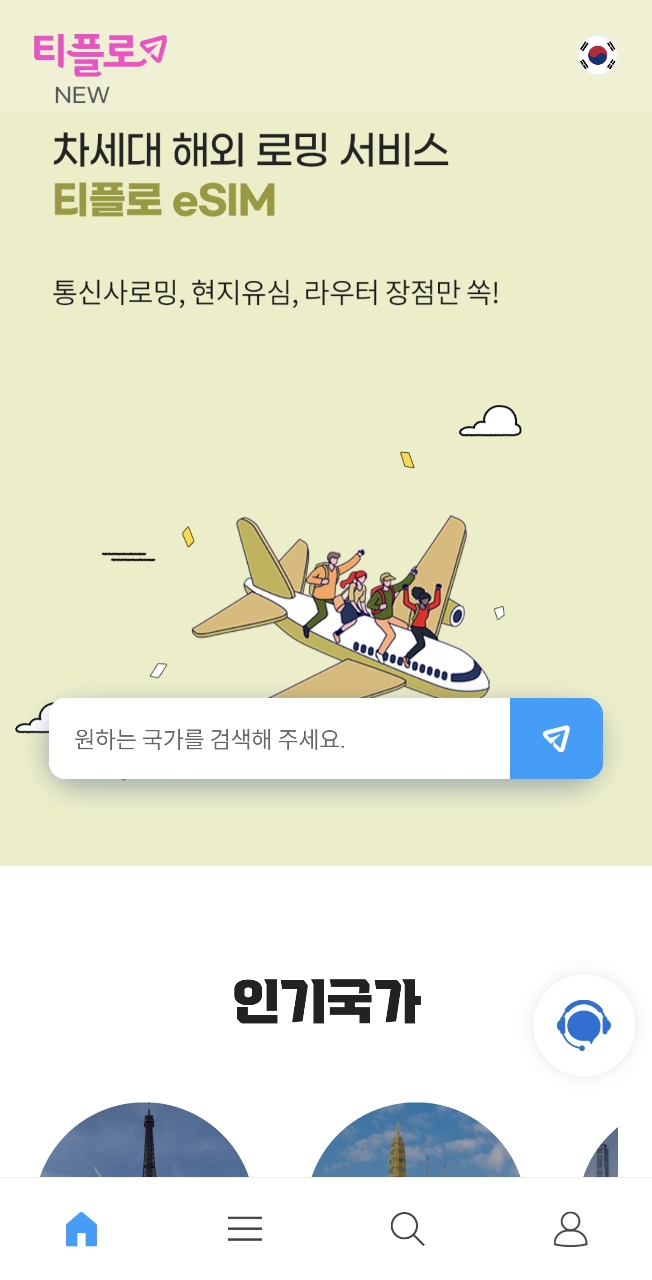Tap the pink 티플로 logo
Image resolution: width=652 pixels, height=1280 pixels.
(x=100, y=52)
